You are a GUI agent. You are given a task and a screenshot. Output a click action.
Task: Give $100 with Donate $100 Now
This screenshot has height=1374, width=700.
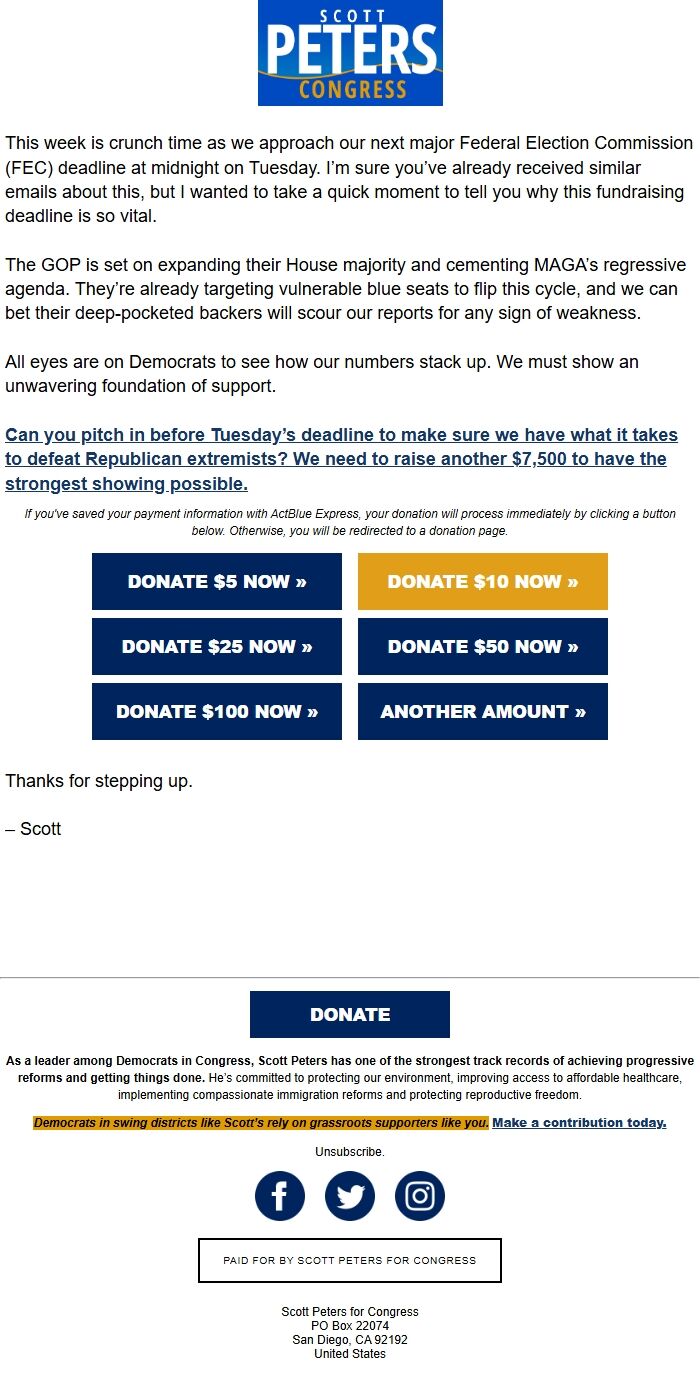click(217, 711)
